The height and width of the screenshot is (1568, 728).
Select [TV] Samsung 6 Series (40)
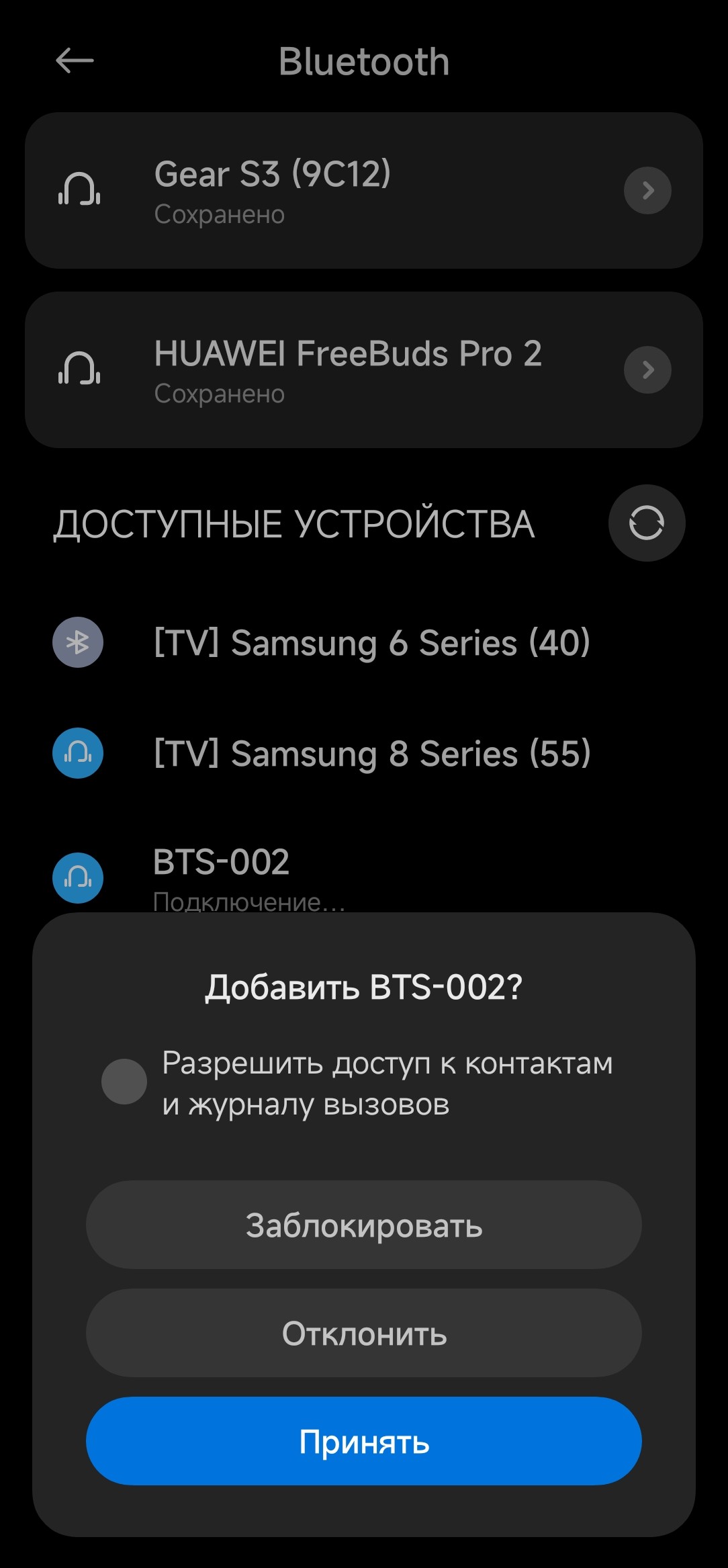coord(371,642)
